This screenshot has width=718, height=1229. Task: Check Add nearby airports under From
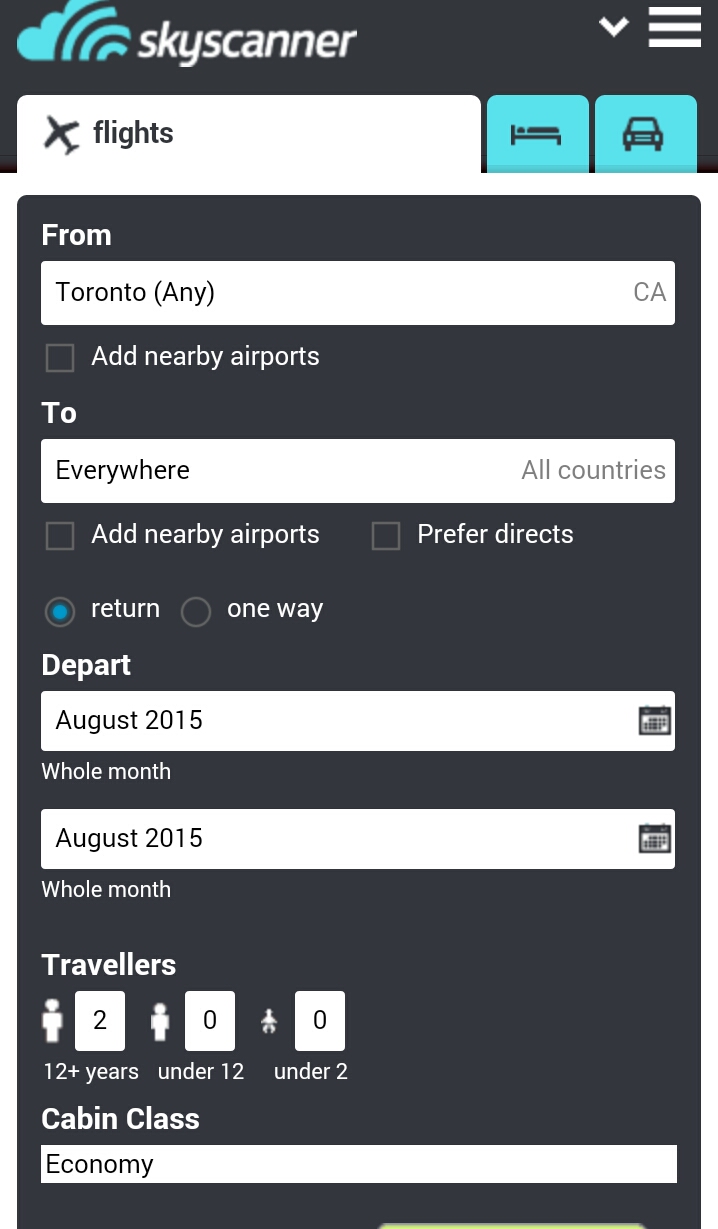61,358
